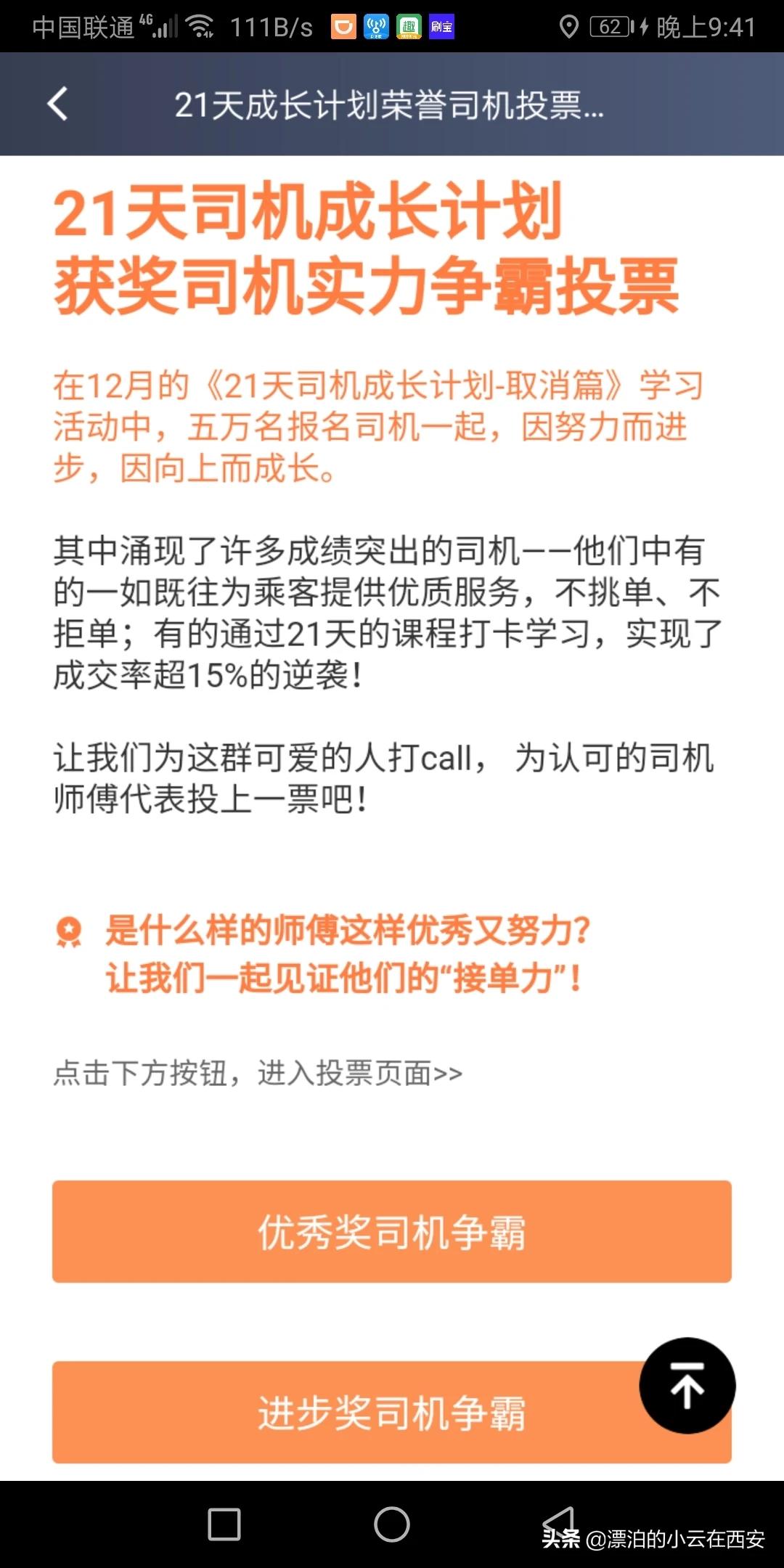This screenshot has width=784, height=1568.
Task: Tap the scroll-to-top arrow button
Action: tap(687, 1385)
